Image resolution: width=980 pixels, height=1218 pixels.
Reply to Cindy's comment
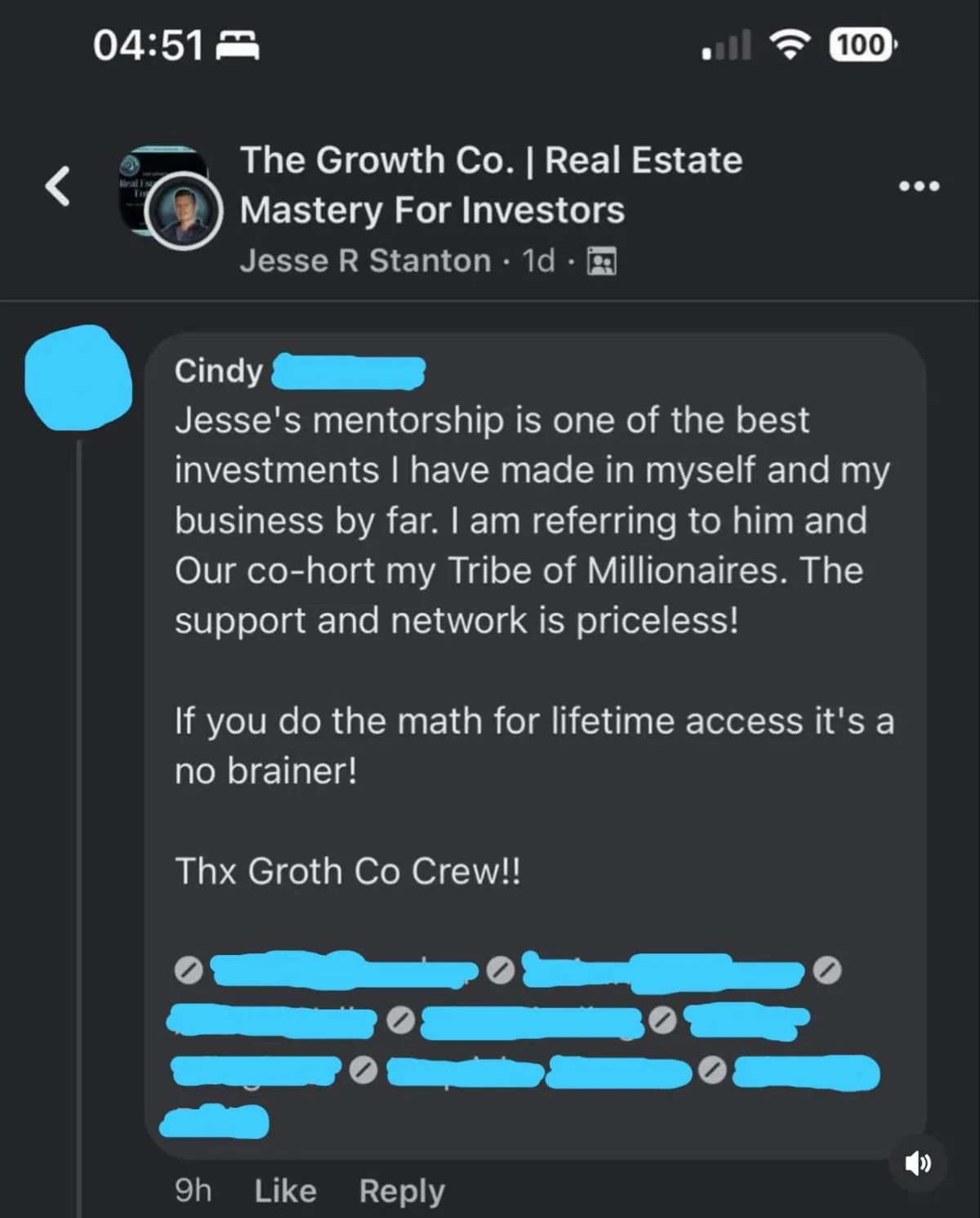point(402,1191)
